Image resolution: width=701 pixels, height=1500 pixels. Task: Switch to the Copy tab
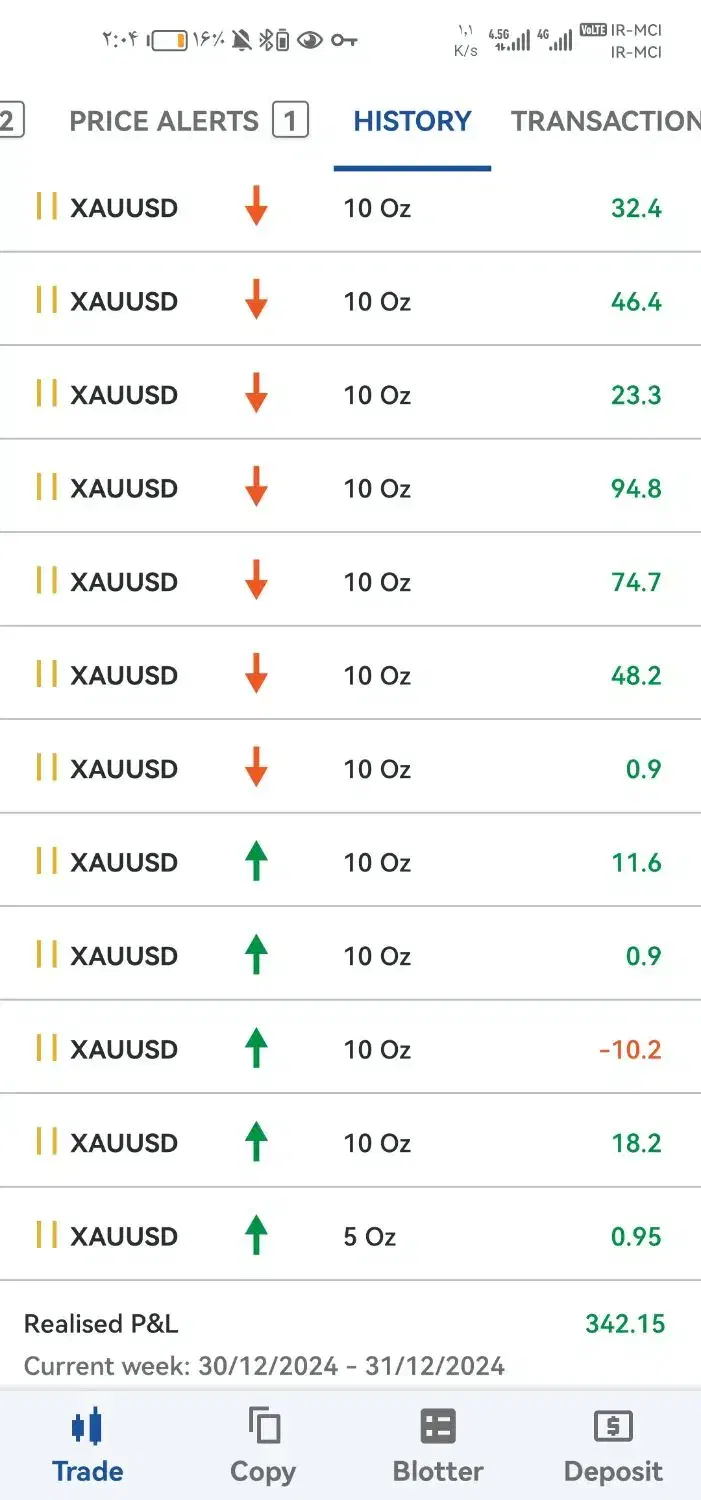coord(263,1446)
